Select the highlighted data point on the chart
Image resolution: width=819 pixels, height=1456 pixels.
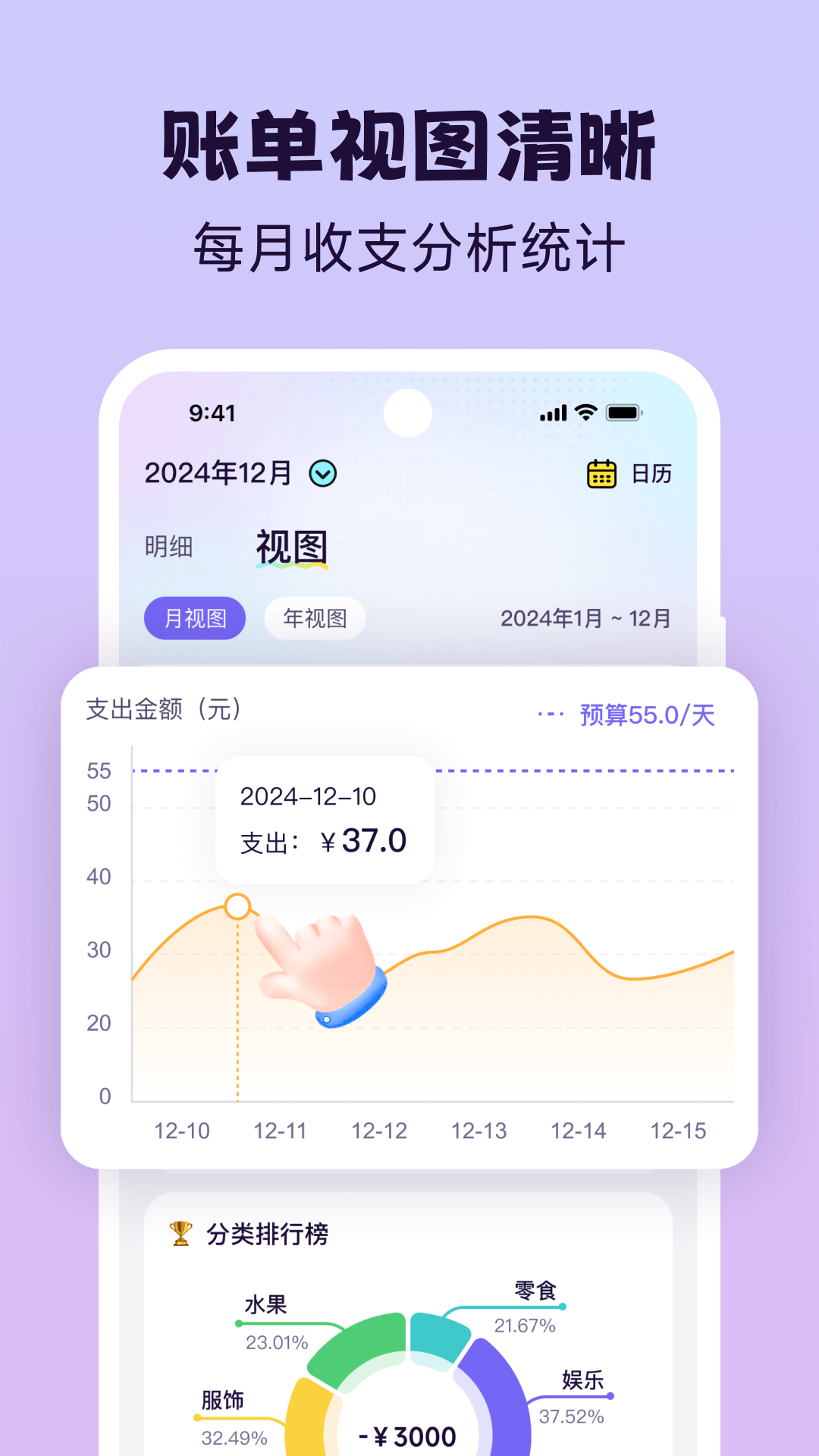pos(237,907)
